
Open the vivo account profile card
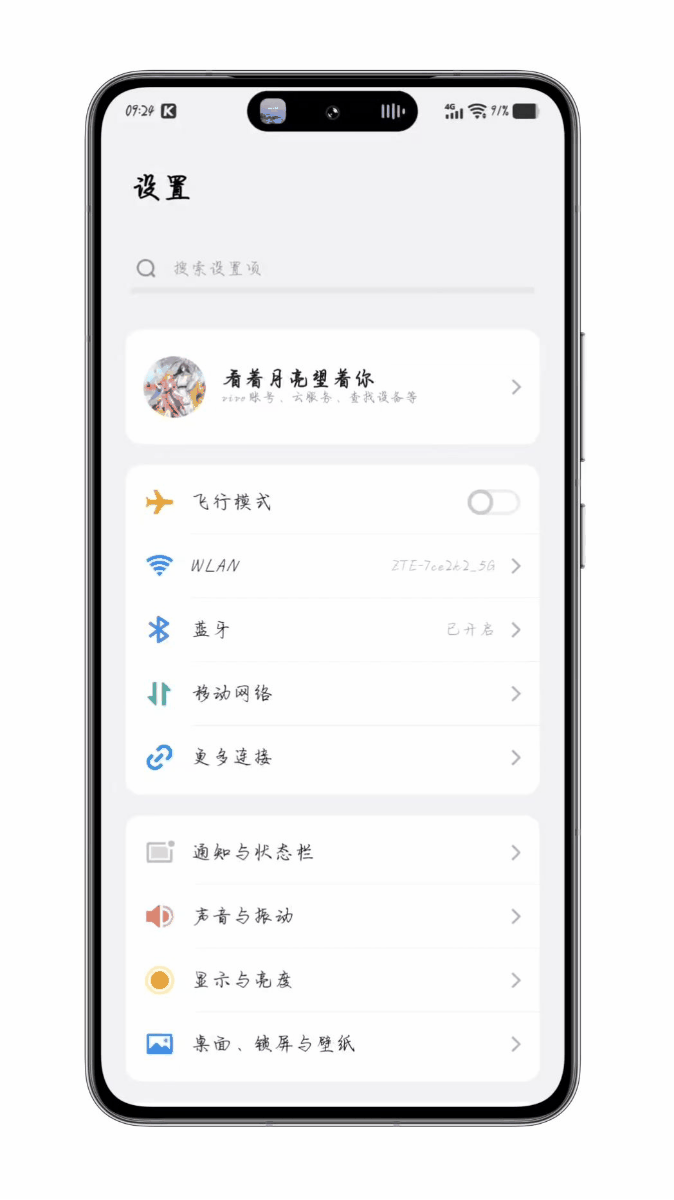[332, 387]
